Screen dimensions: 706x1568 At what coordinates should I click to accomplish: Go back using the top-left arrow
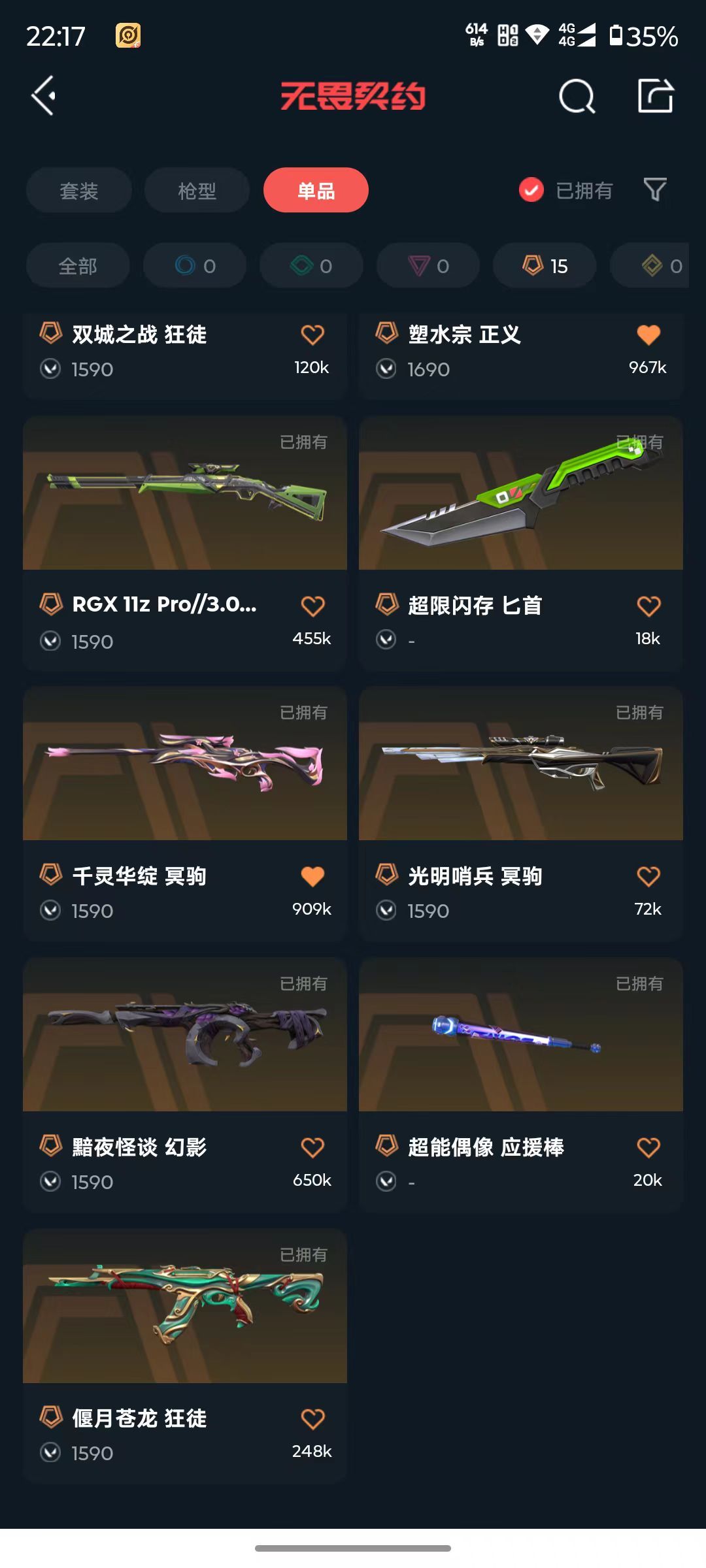point(43,96)
